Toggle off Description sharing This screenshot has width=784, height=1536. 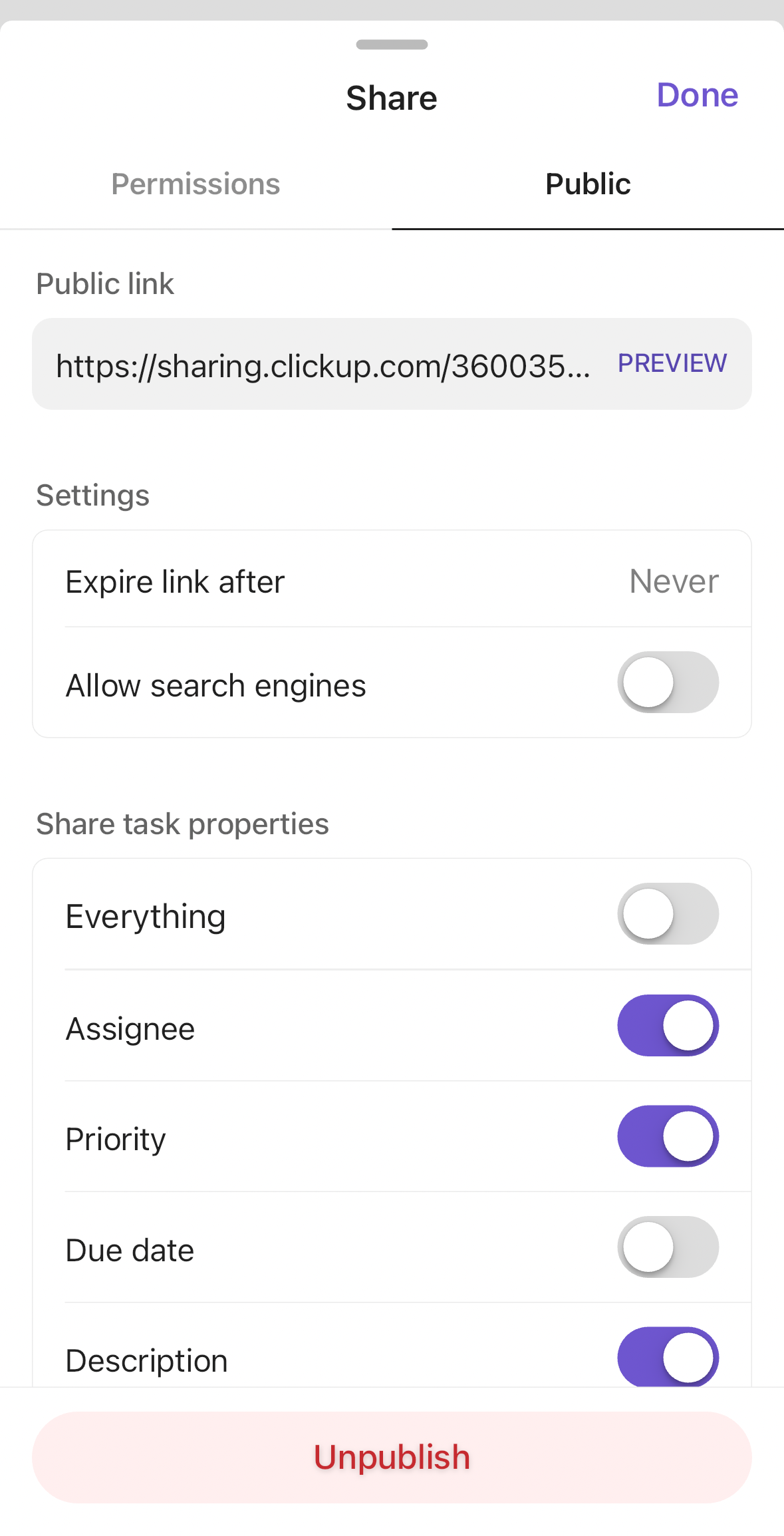coord(668,1357)
